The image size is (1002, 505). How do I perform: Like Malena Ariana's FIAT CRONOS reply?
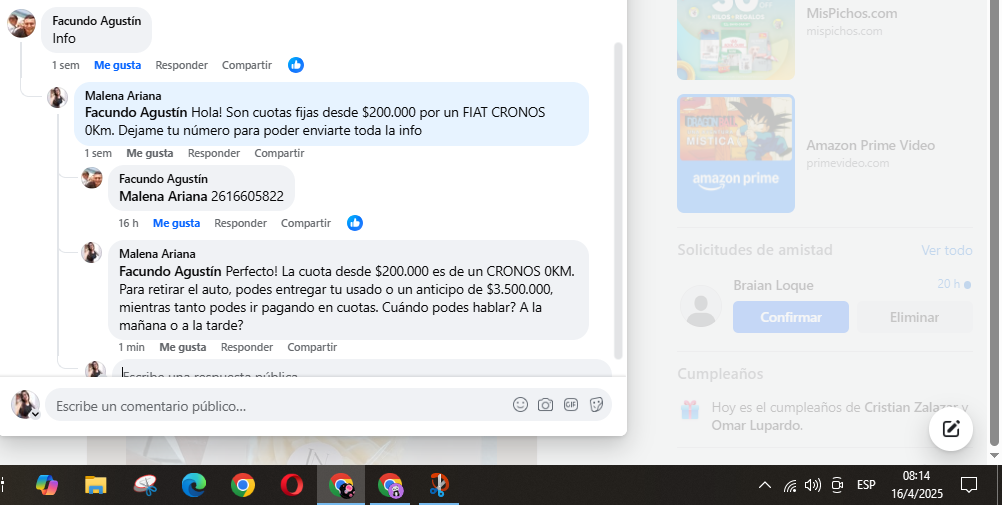(149, 153)
